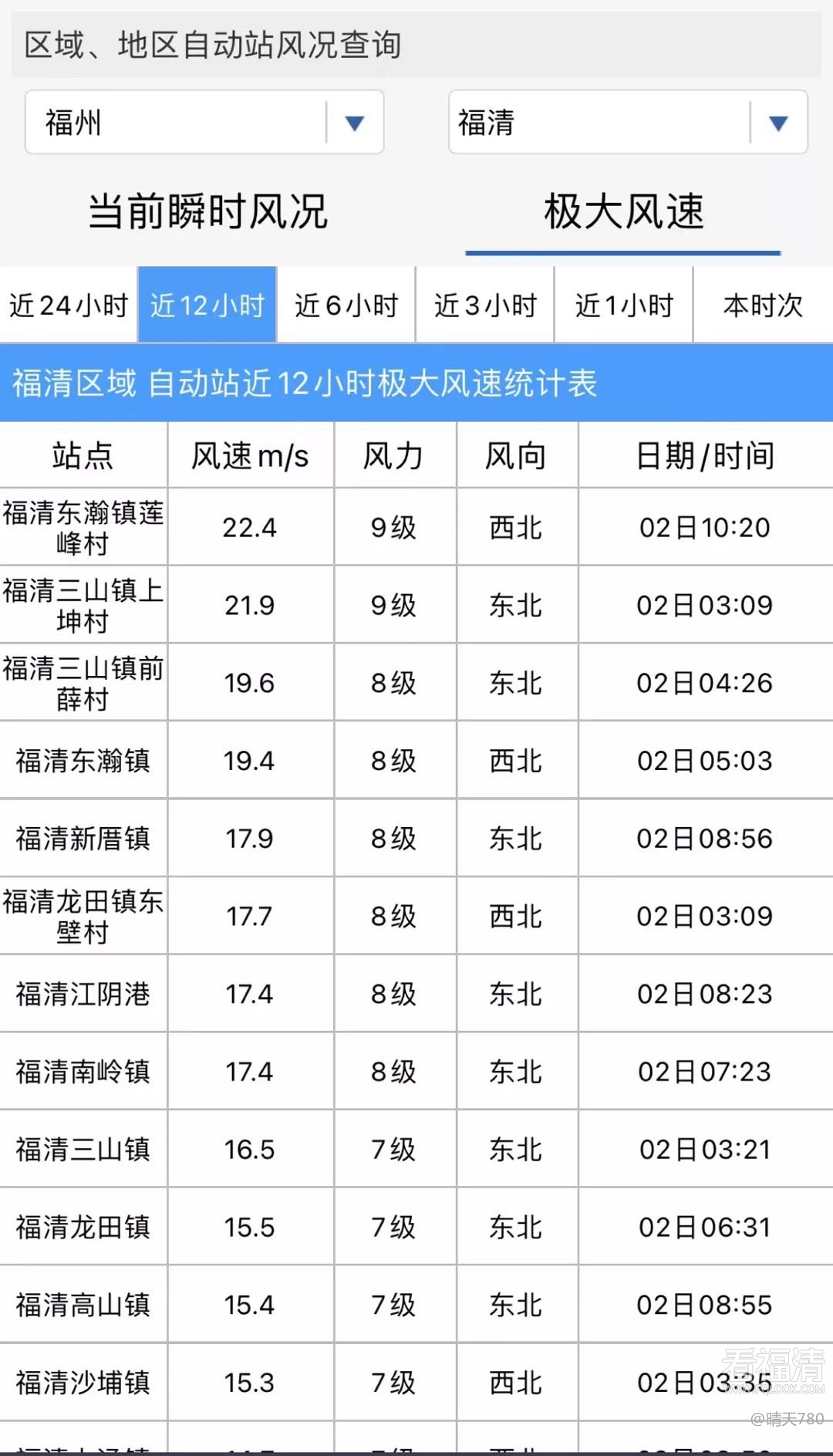
Task: Switch to the 本时次 tab
Action: 763,306
